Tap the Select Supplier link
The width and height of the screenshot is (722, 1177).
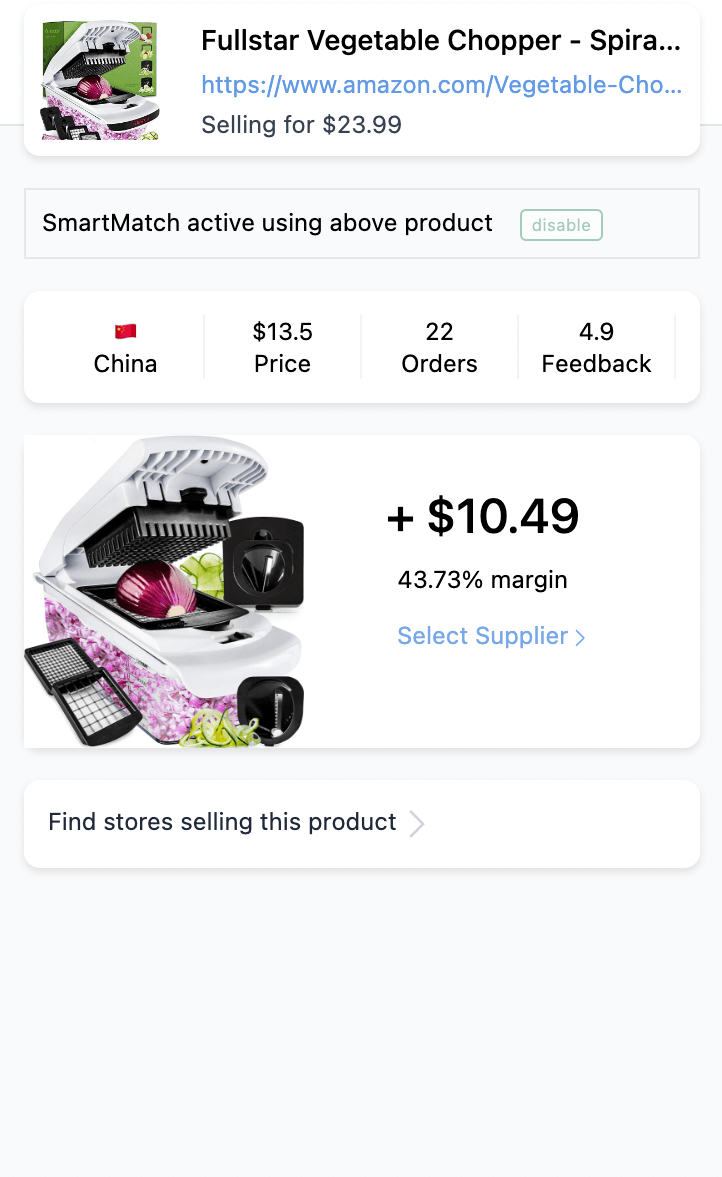[x=491, y=636]
